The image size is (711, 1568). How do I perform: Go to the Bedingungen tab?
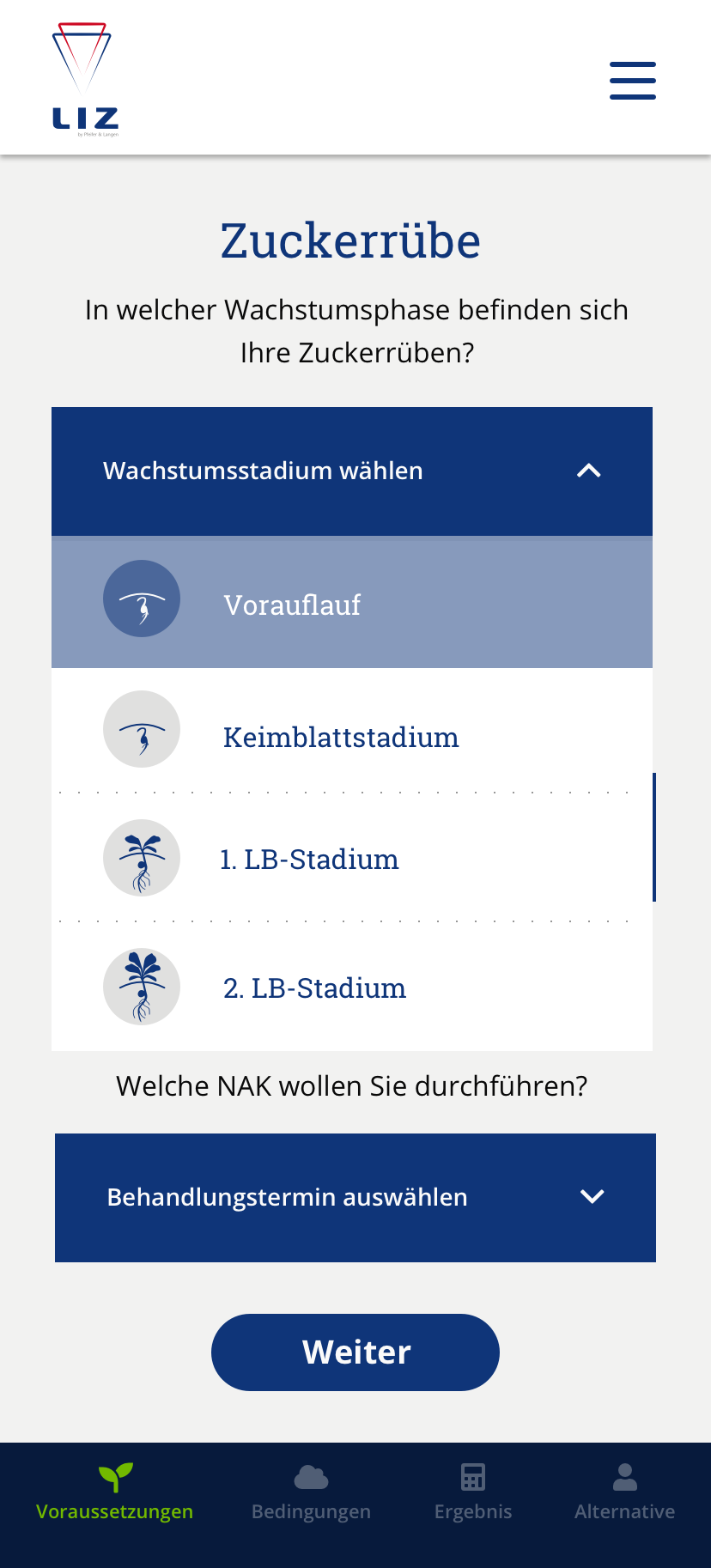tap(311, 1492)
